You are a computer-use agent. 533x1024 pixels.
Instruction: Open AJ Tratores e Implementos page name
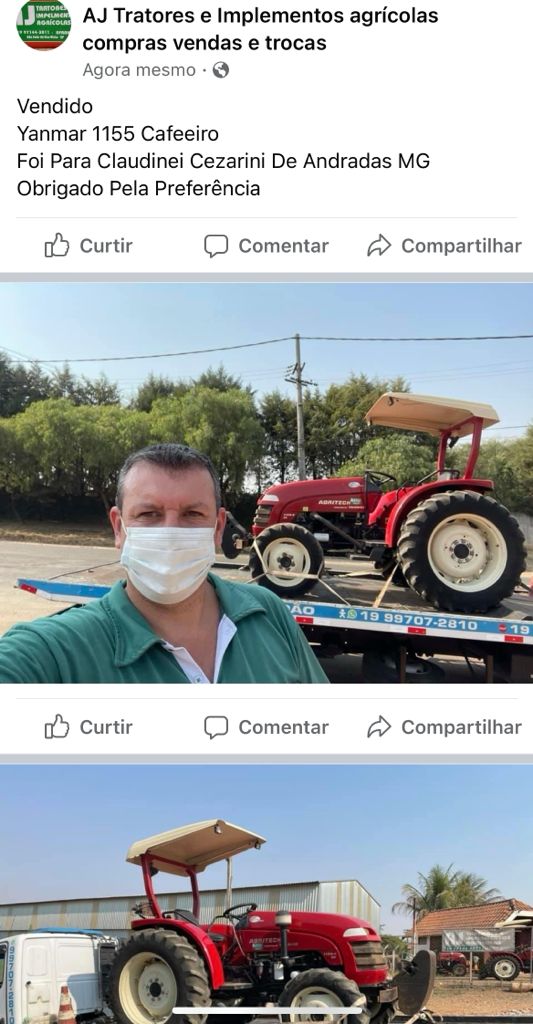click(x=261, y=29)
